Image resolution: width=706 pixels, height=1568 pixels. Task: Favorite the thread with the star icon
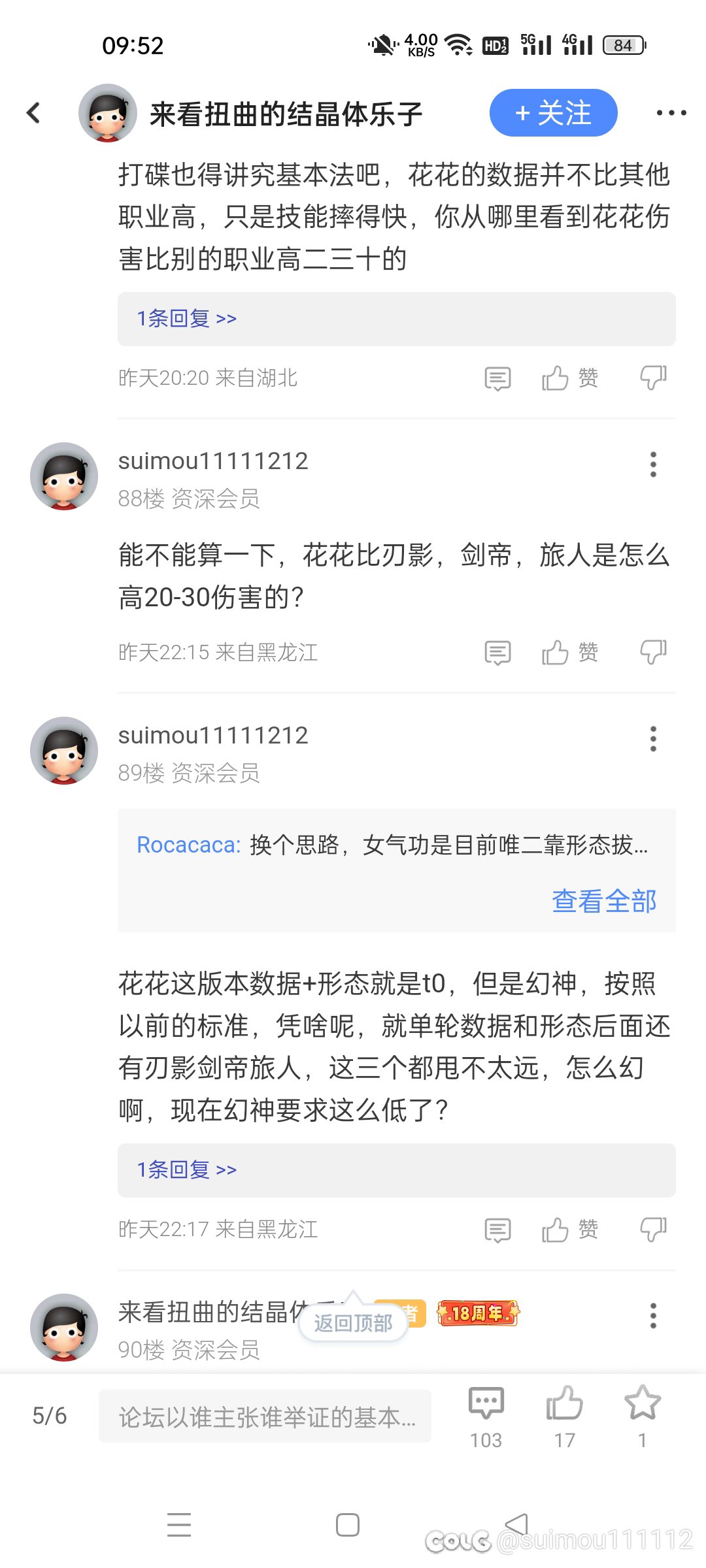[643, 1416]
